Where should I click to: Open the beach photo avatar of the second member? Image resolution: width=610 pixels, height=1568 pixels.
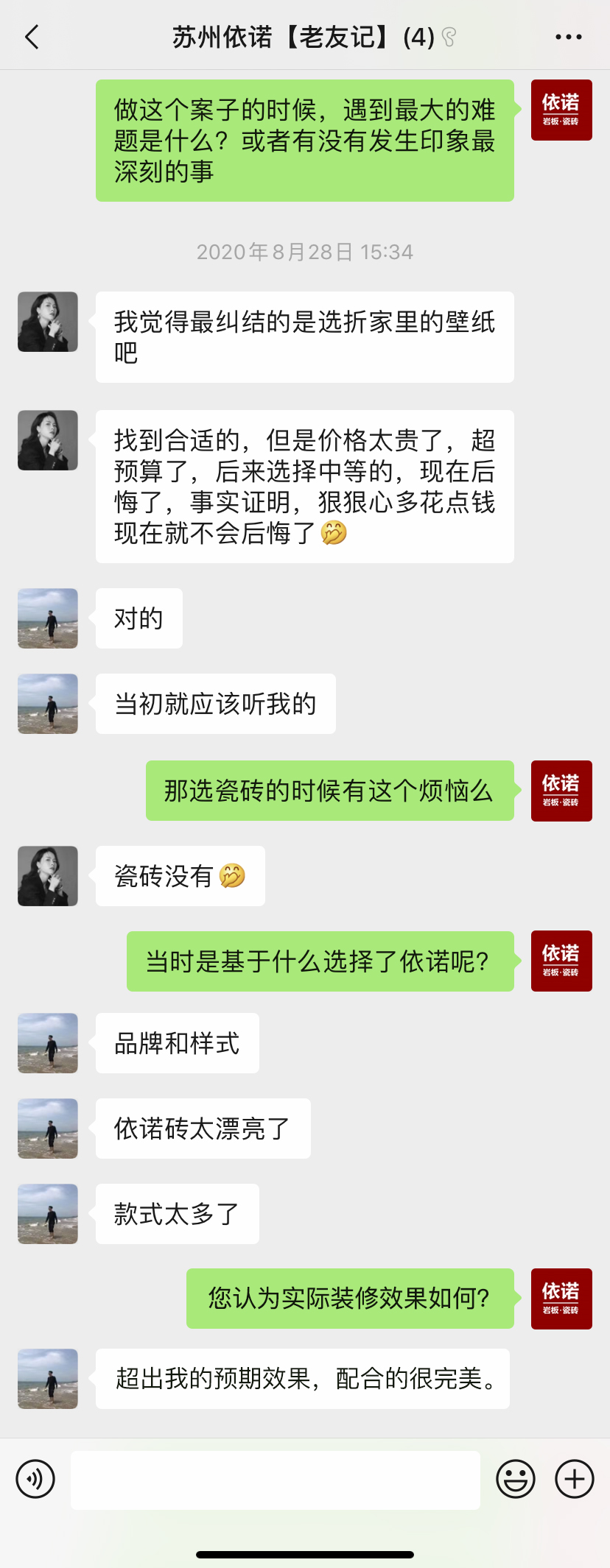click(x=47, y=618)
